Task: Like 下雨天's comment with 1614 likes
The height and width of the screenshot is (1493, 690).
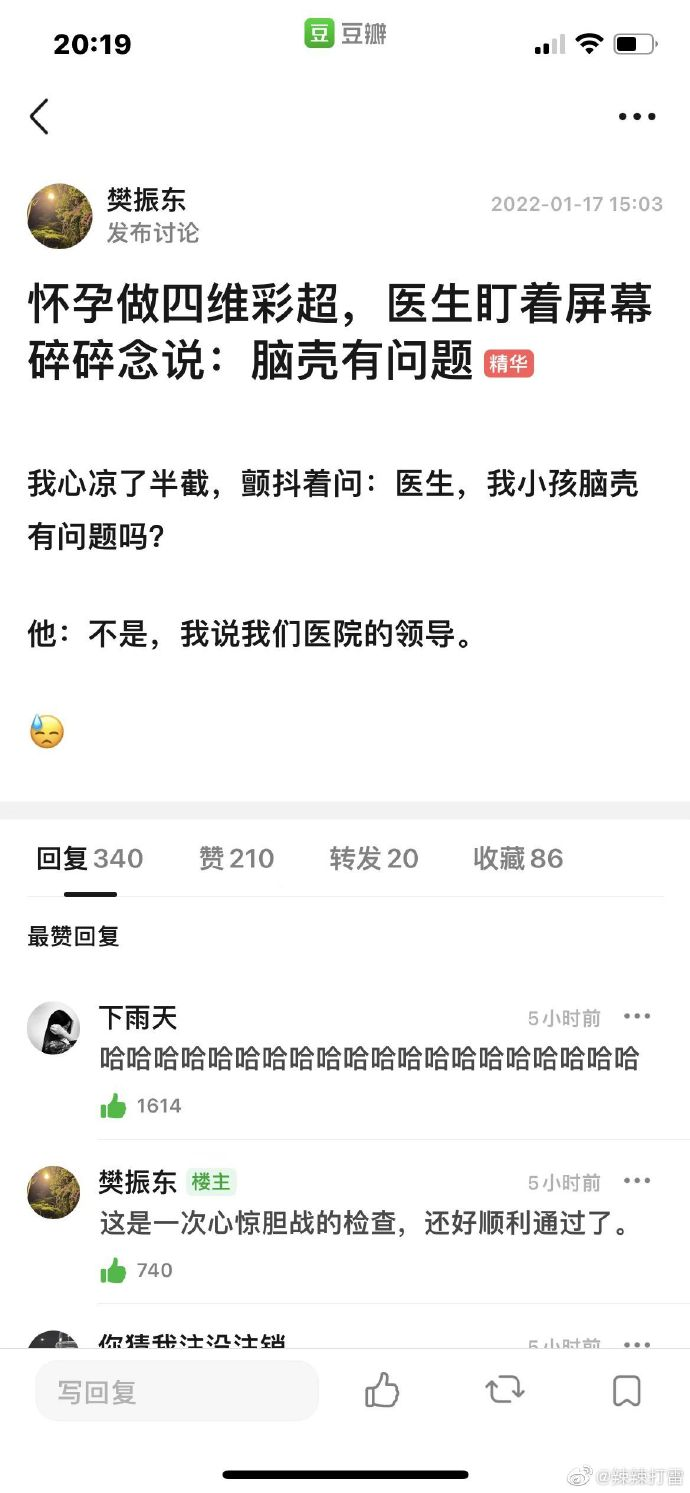Action: click(x=113, y=1105)
